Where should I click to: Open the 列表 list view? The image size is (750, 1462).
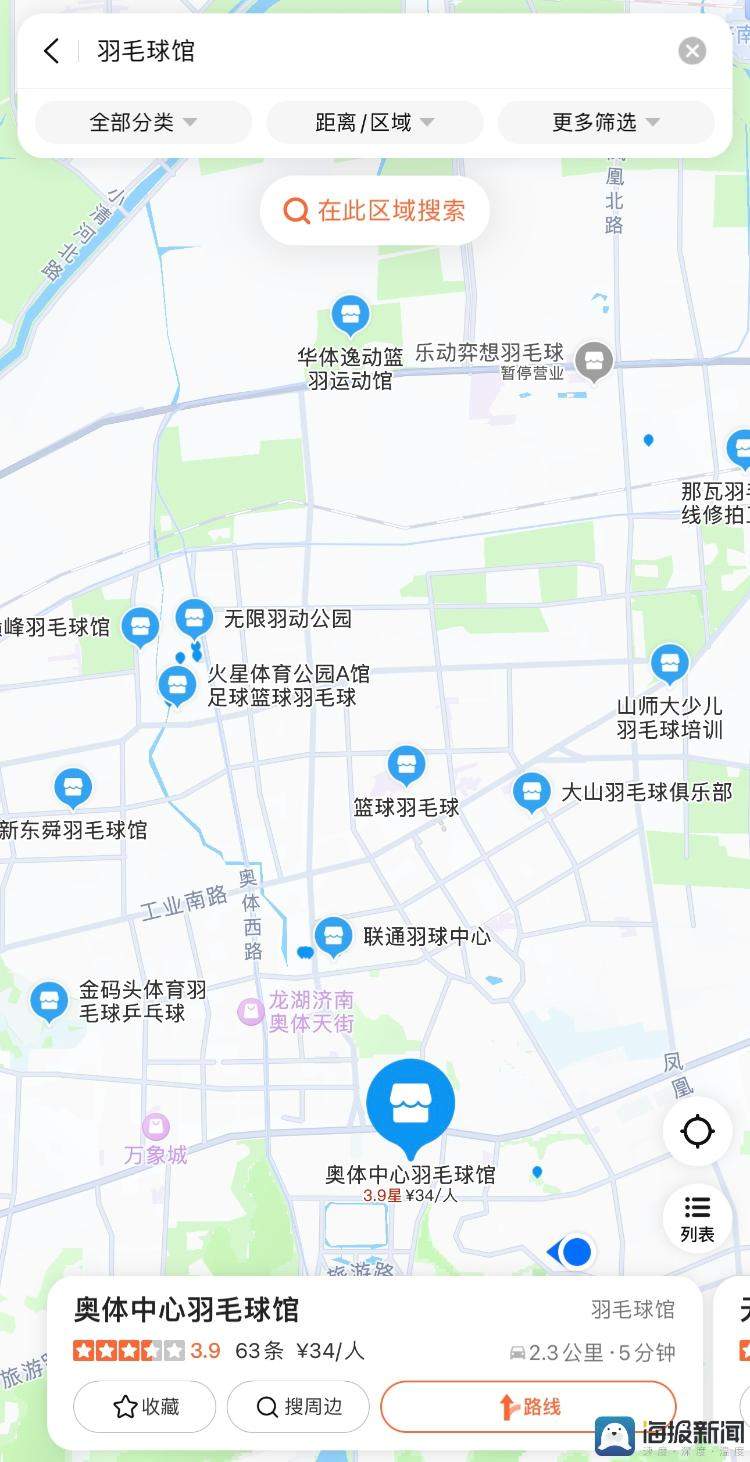[x=696, y=1218]
